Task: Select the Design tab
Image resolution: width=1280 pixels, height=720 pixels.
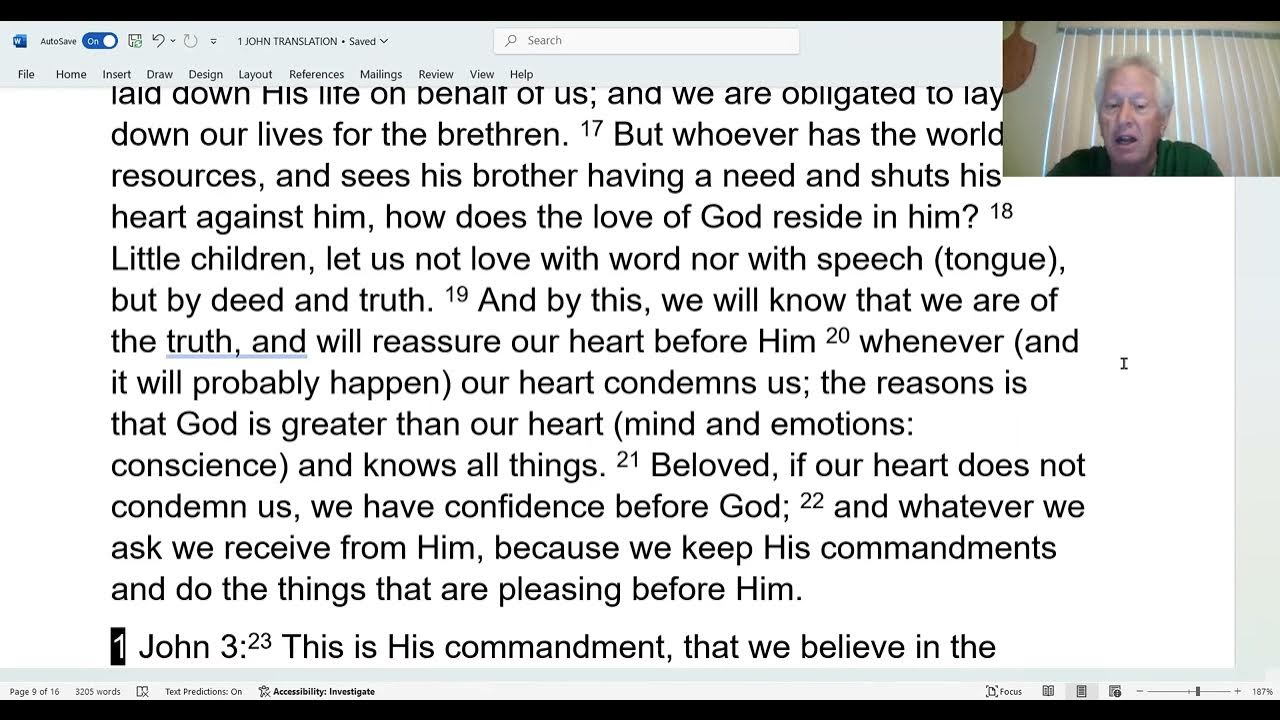Action: tap(205, 74)
